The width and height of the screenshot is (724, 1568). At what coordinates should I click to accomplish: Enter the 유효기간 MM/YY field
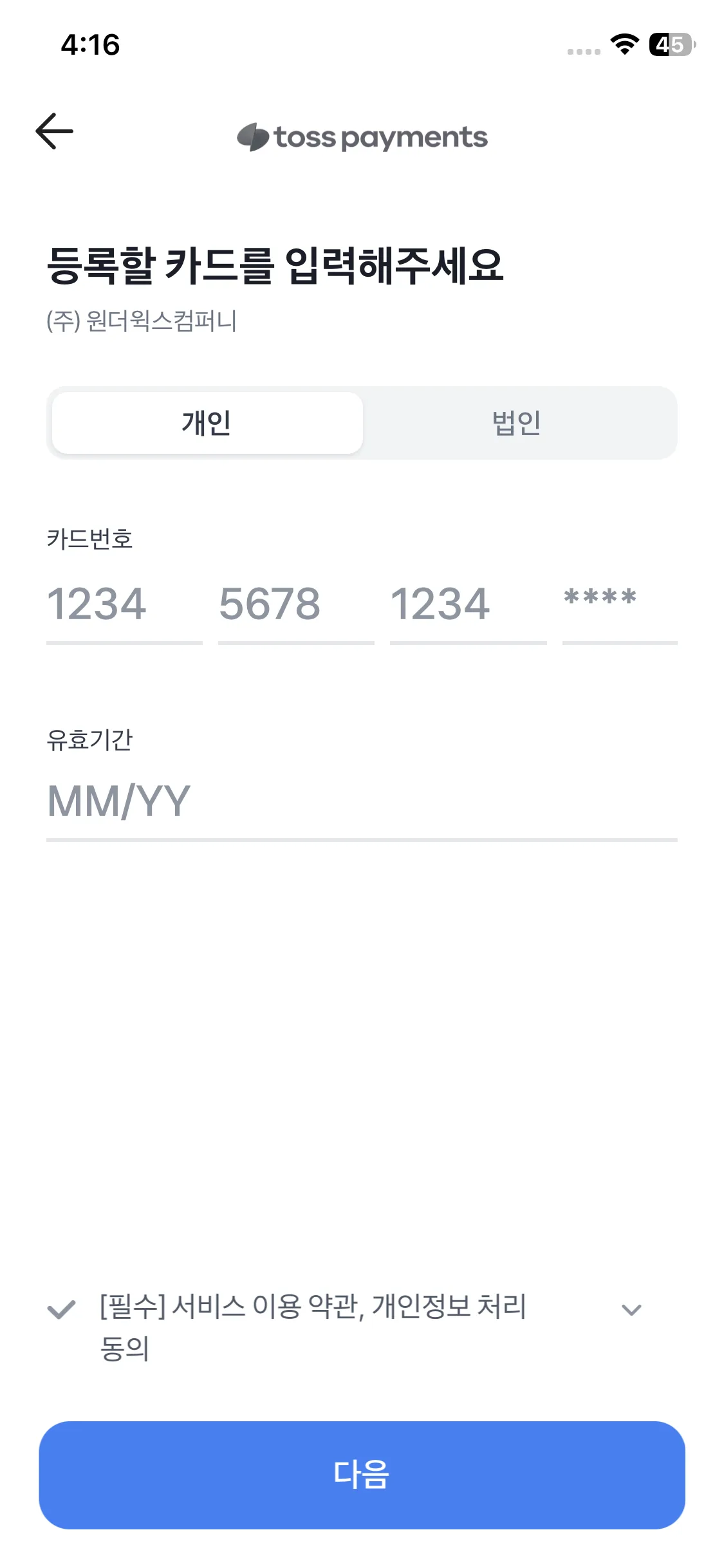[360, 802]
